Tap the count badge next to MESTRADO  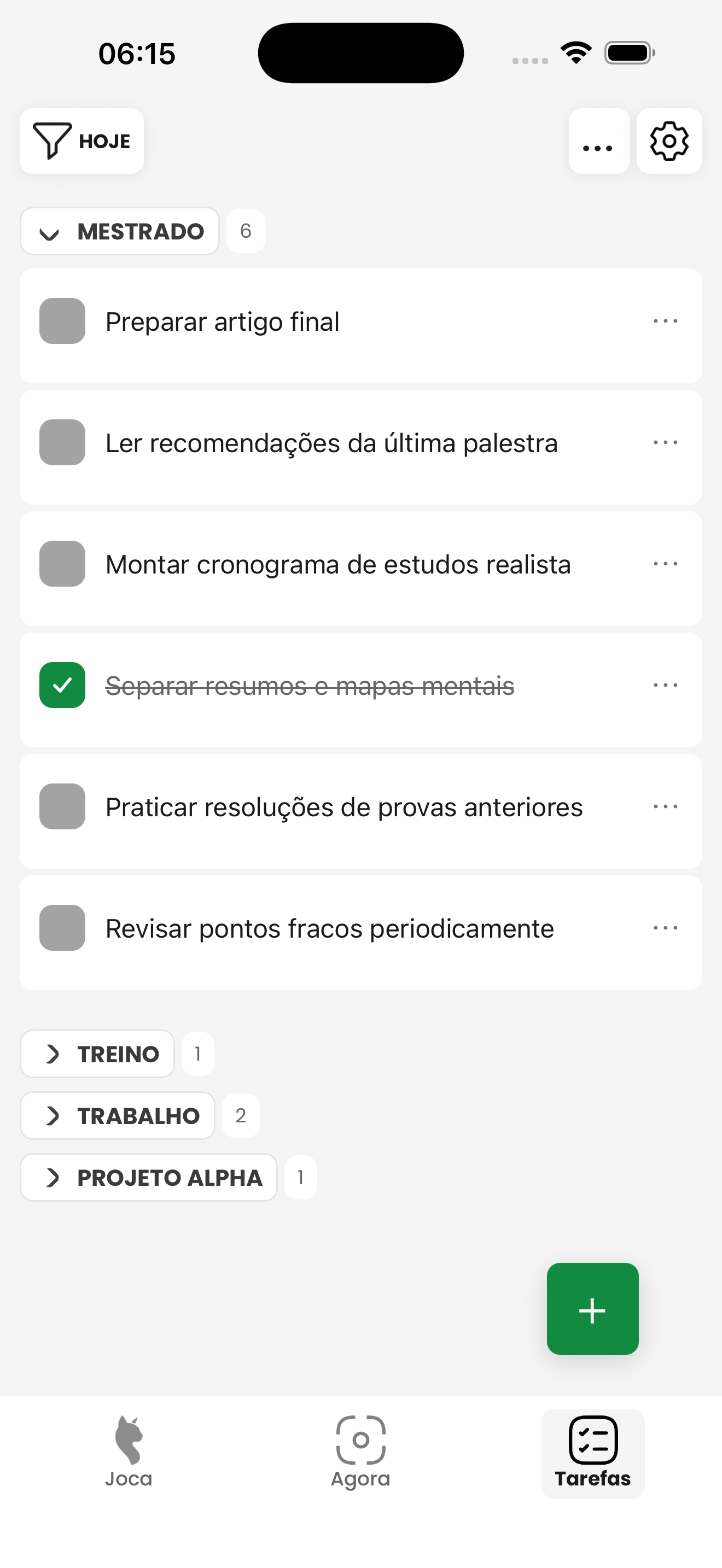(244, 231)
